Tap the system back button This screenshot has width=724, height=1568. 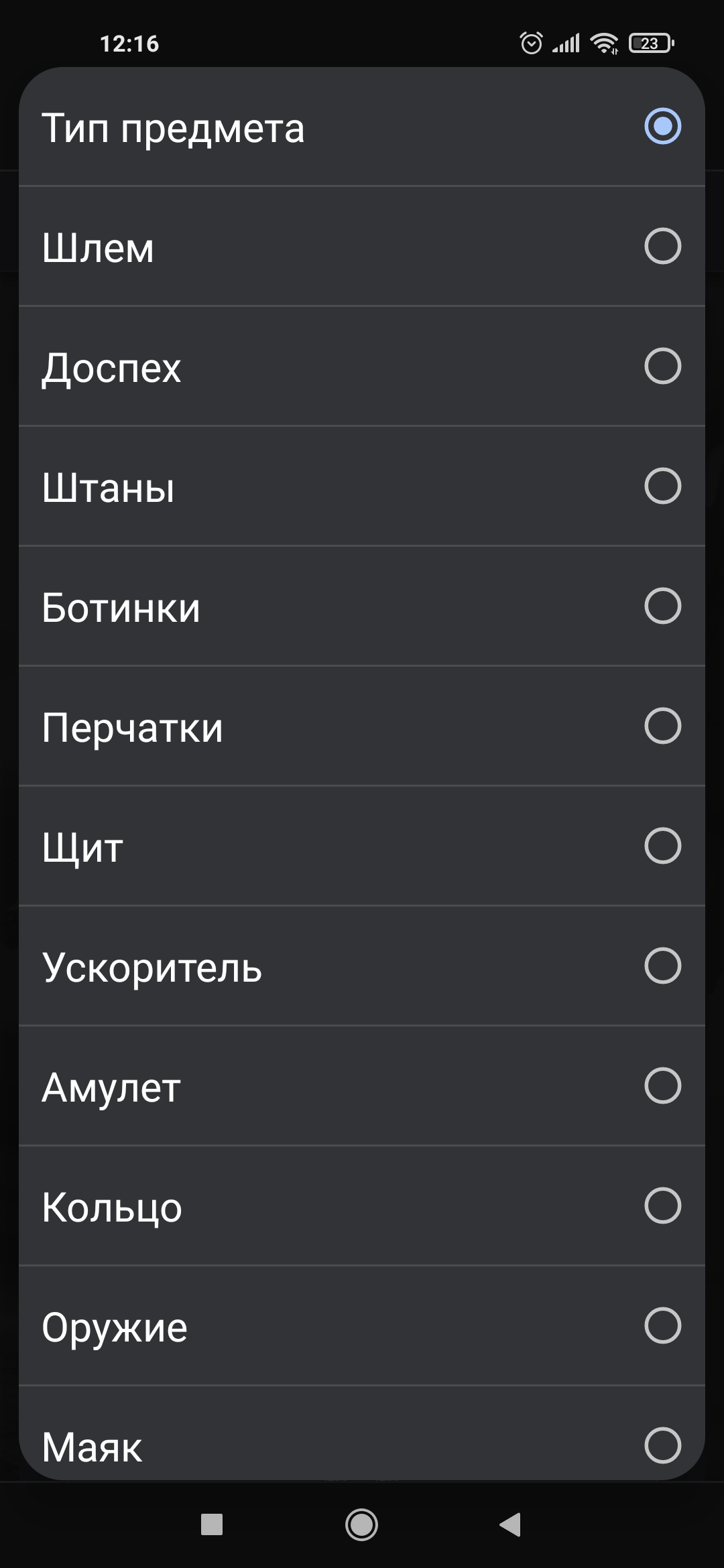click(511, 1524)
